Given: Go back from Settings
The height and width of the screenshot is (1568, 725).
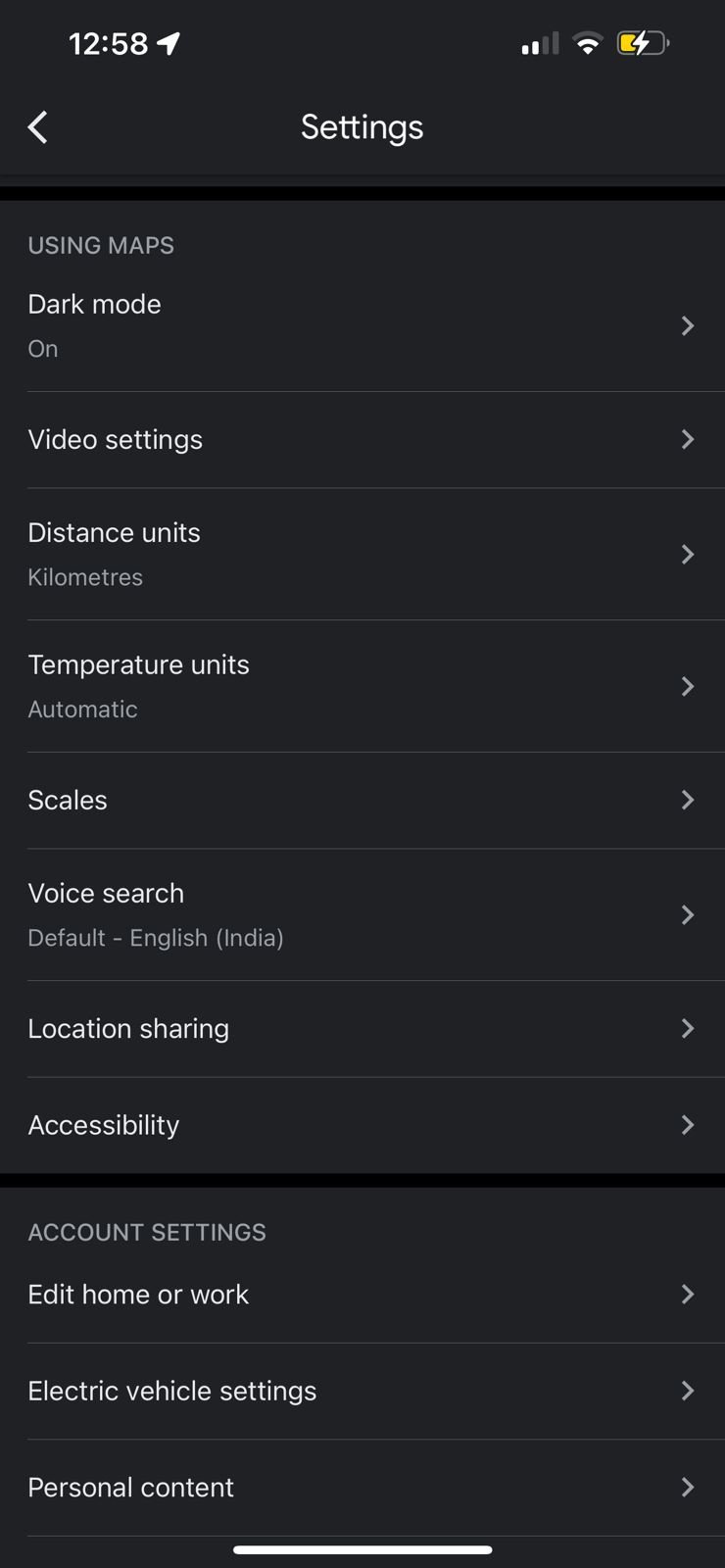Looking at the screenshot, I should (37, 127).
